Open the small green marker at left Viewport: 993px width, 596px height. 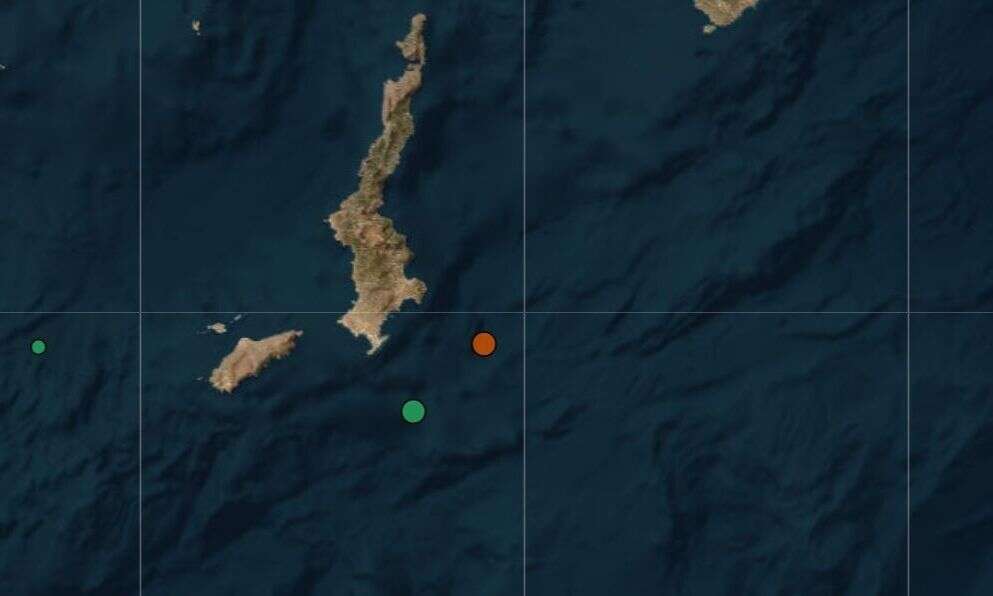(x=38, y=347)
